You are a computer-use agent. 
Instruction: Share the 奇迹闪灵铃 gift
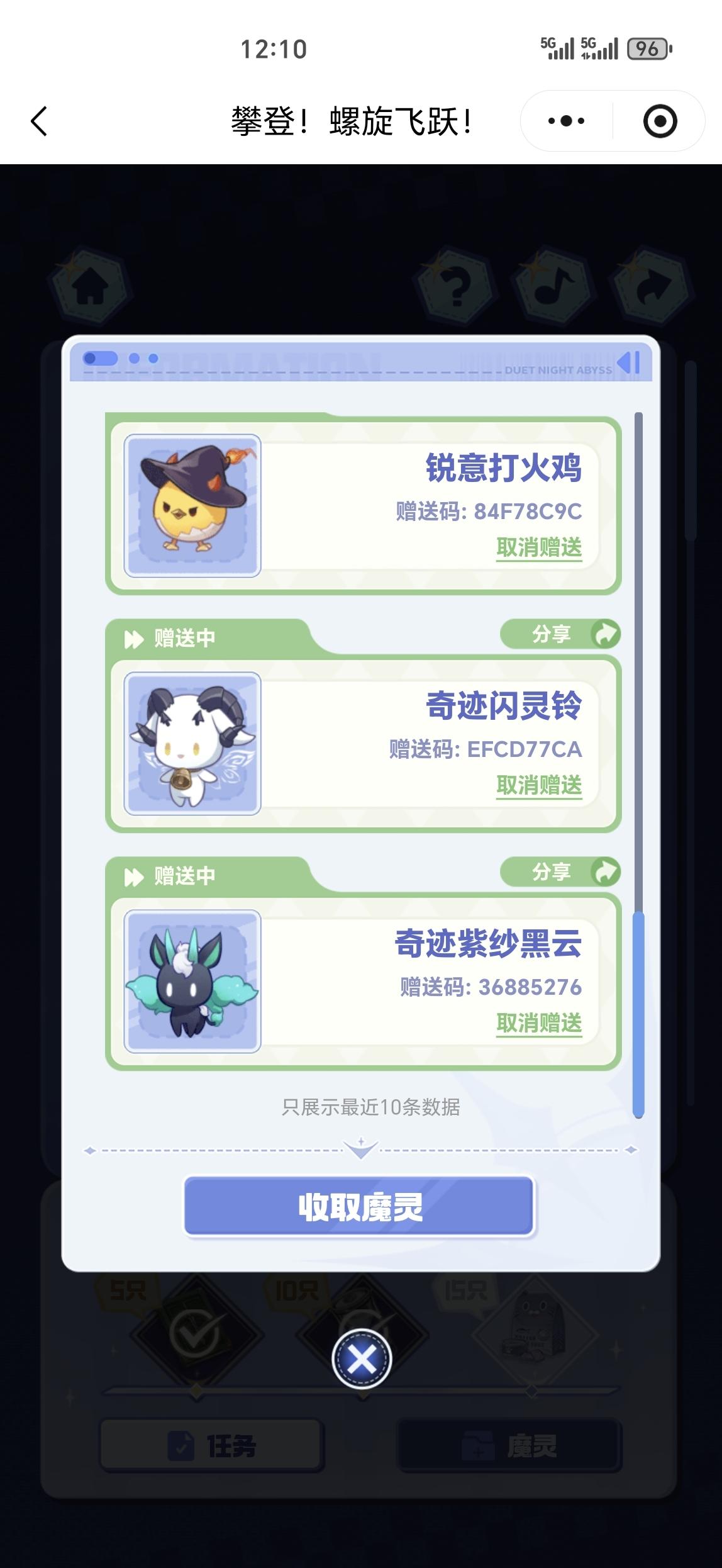click(560, 634)
